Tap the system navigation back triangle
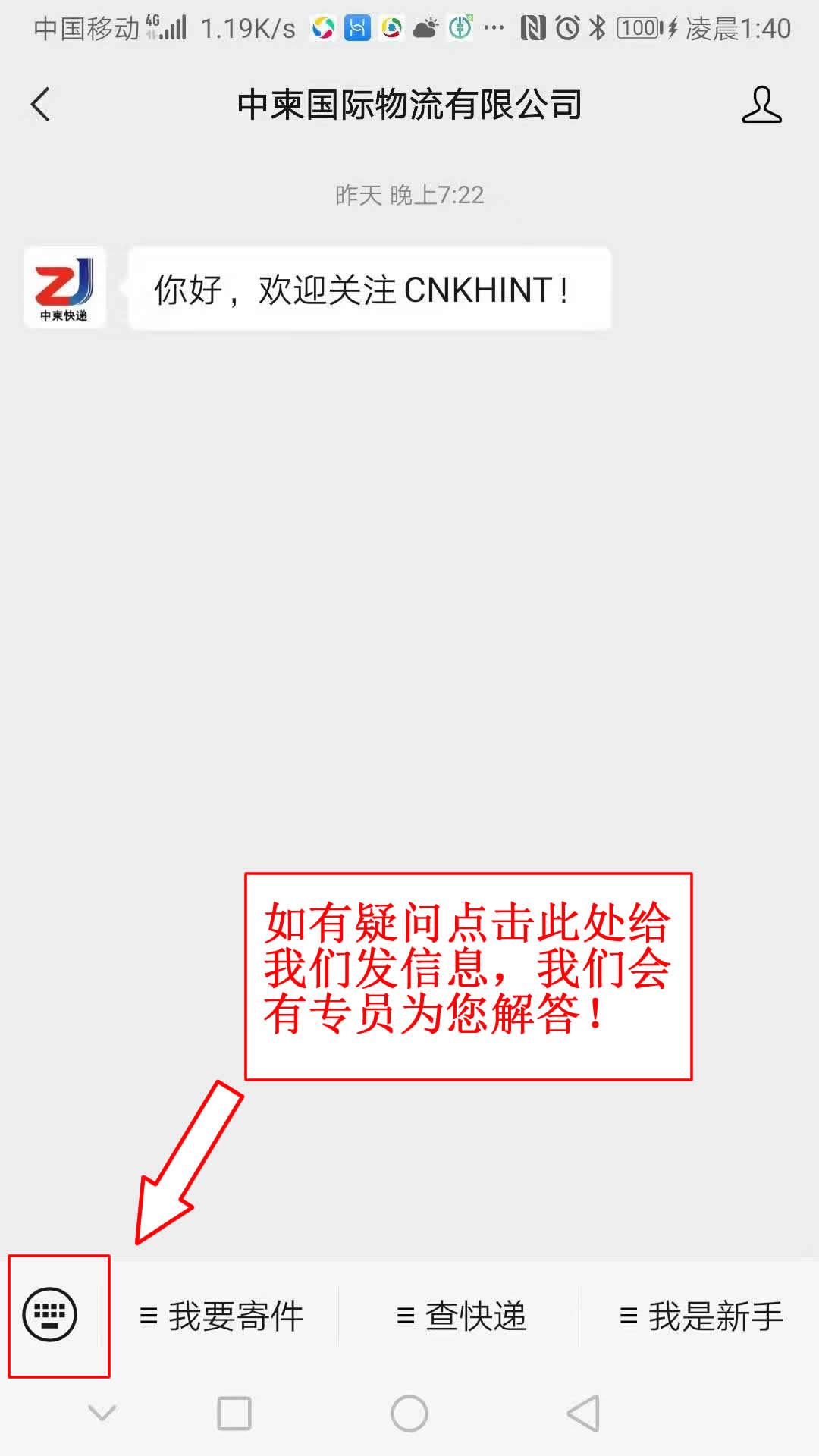Image resolution: width=819 pixels, height=1456 pixels. point(583,1414)
